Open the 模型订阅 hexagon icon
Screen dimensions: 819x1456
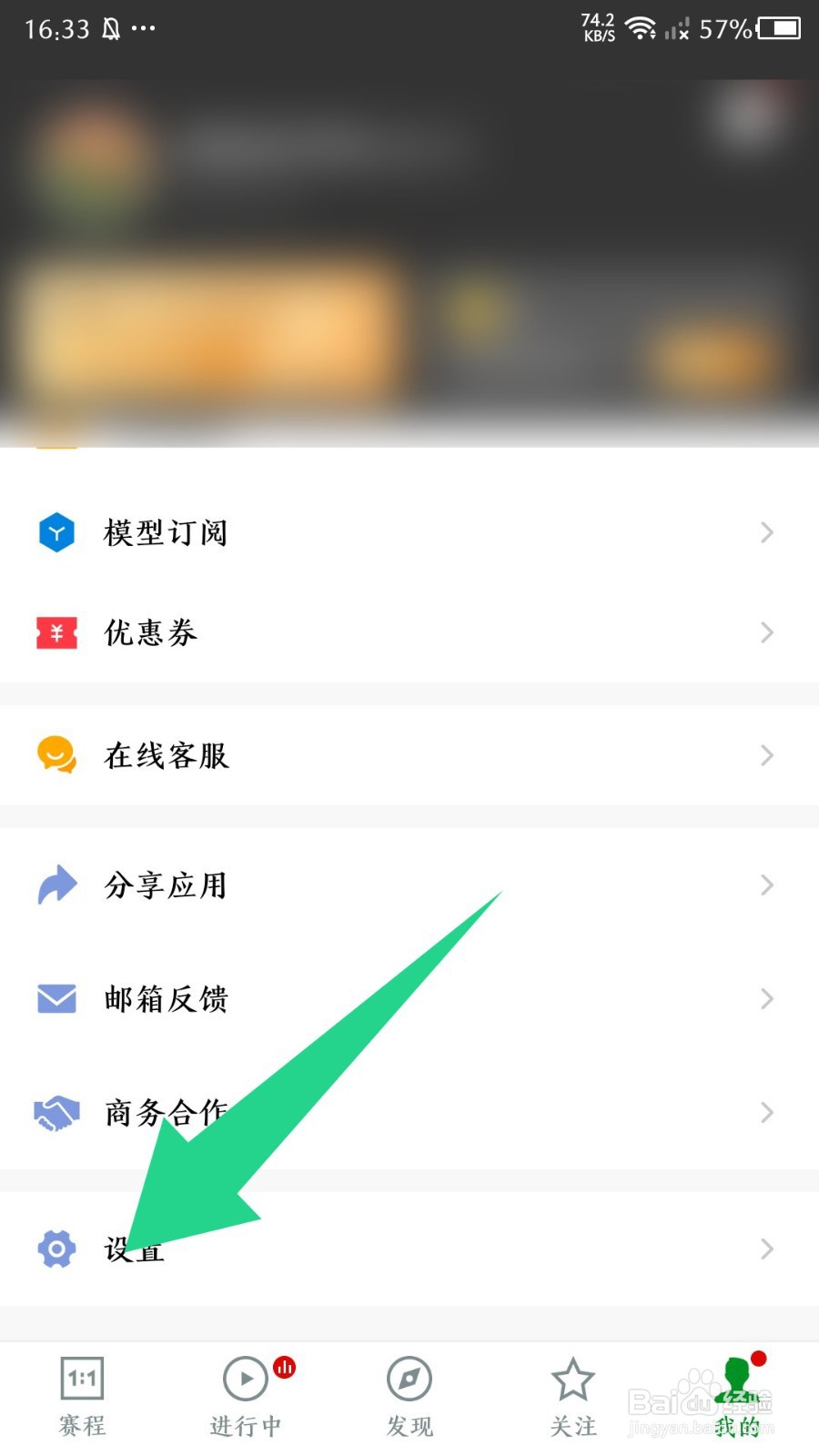[56, 532]
